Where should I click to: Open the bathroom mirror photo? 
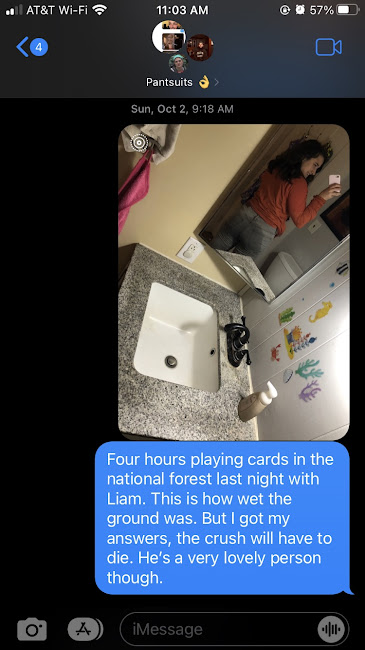coord(234,282)
